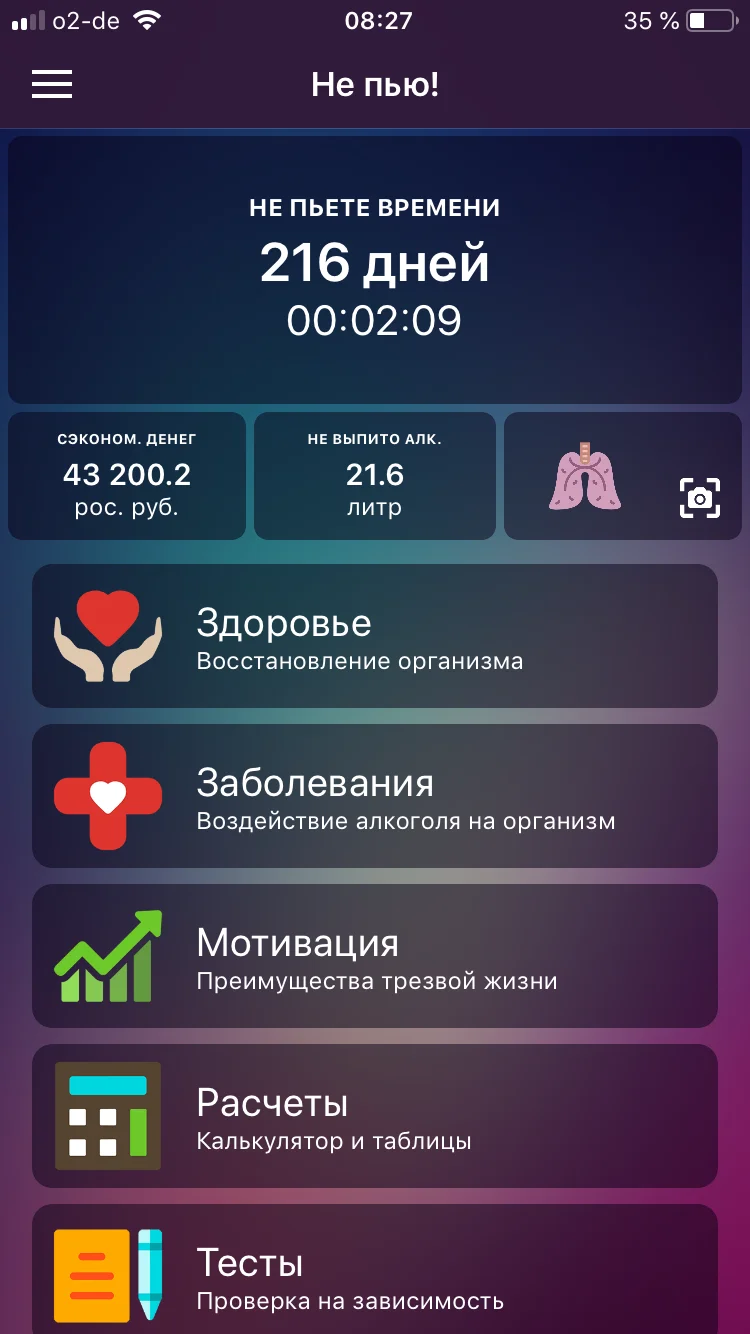Tap the 21.6 литр alcohol avoided card
The width and height of the screenshot is (750, 1334).
point(374,475)
